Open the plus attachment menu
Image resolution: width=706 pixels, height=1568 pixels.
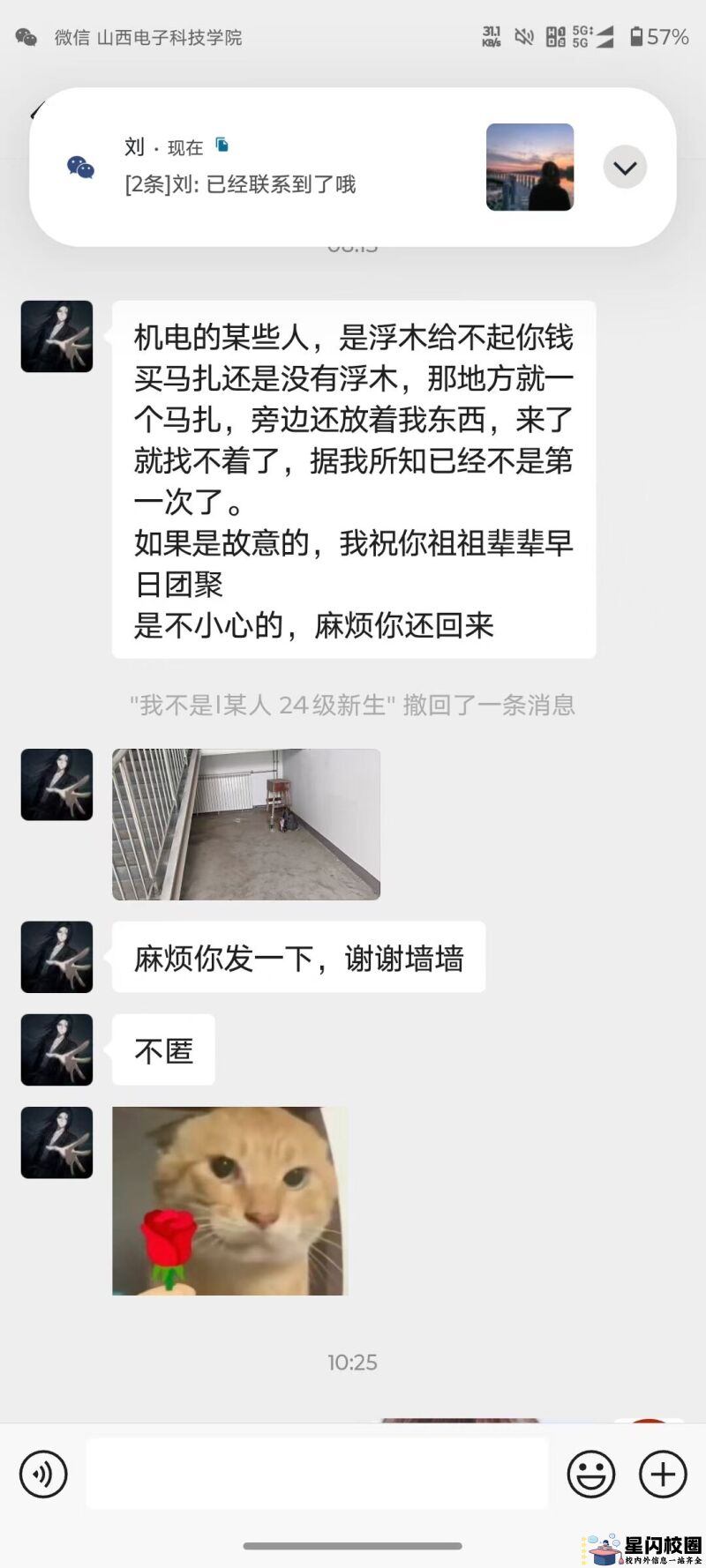[x=663, y=1474]
